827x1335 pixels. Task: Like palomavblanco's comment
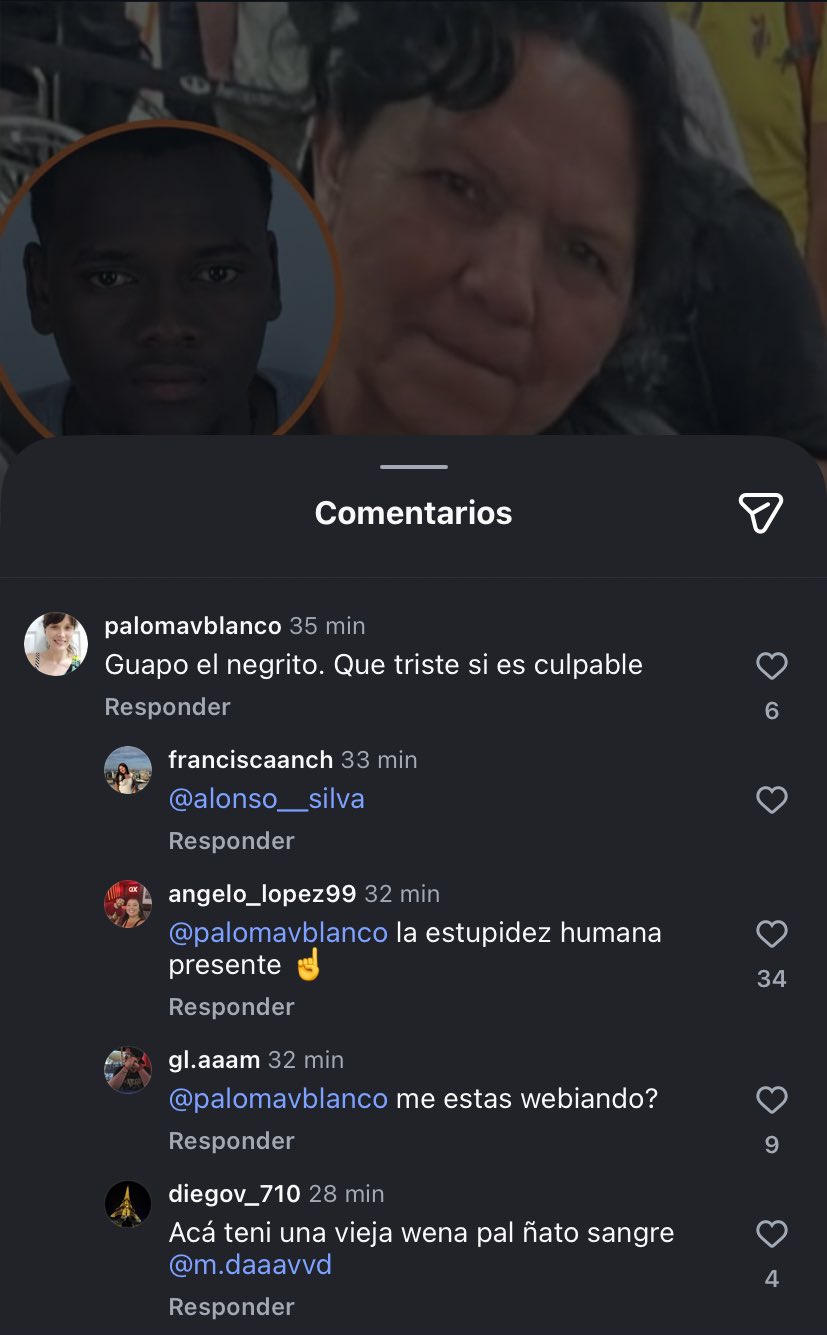click(771, 666)
